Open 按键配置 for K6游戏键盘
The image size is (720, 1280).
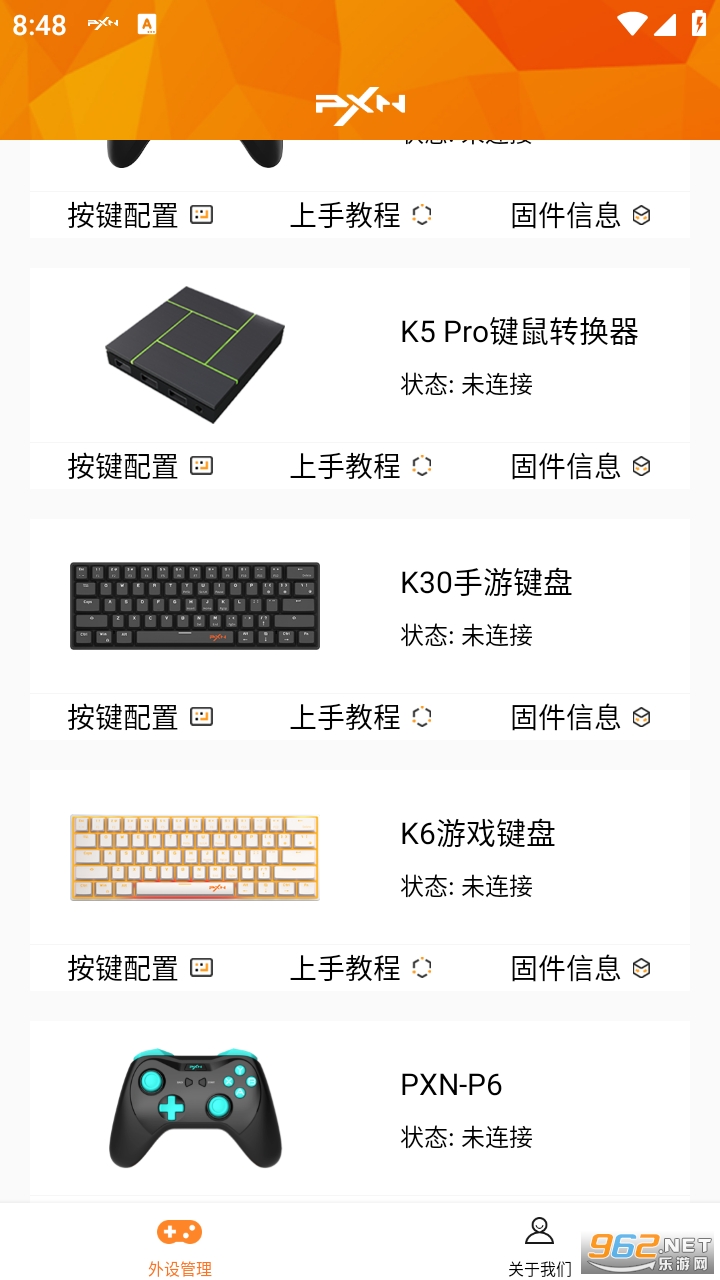pyautogui.click(x=140, y=968)
